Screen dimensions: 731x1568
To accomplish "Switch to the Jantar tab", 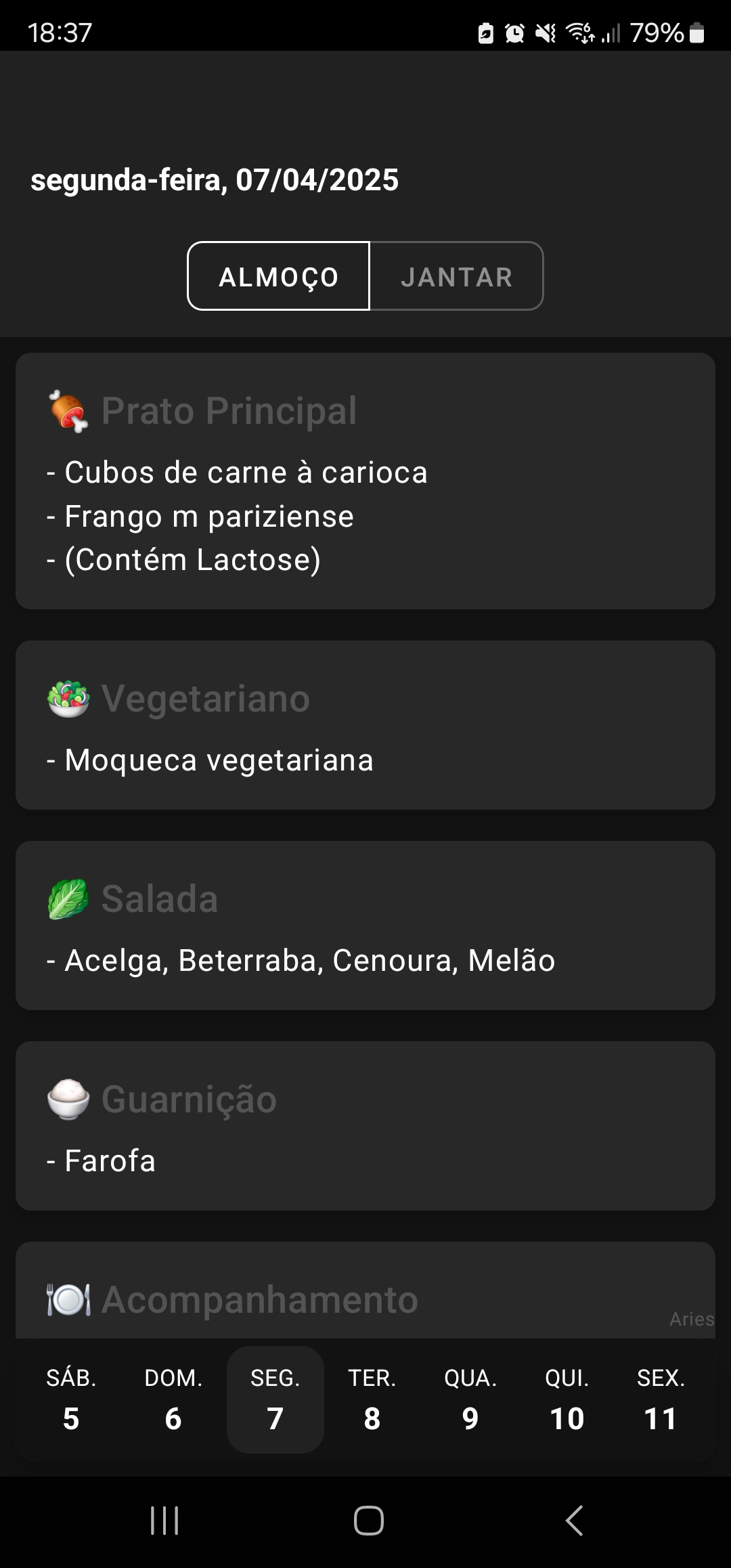I will [457, 276].
